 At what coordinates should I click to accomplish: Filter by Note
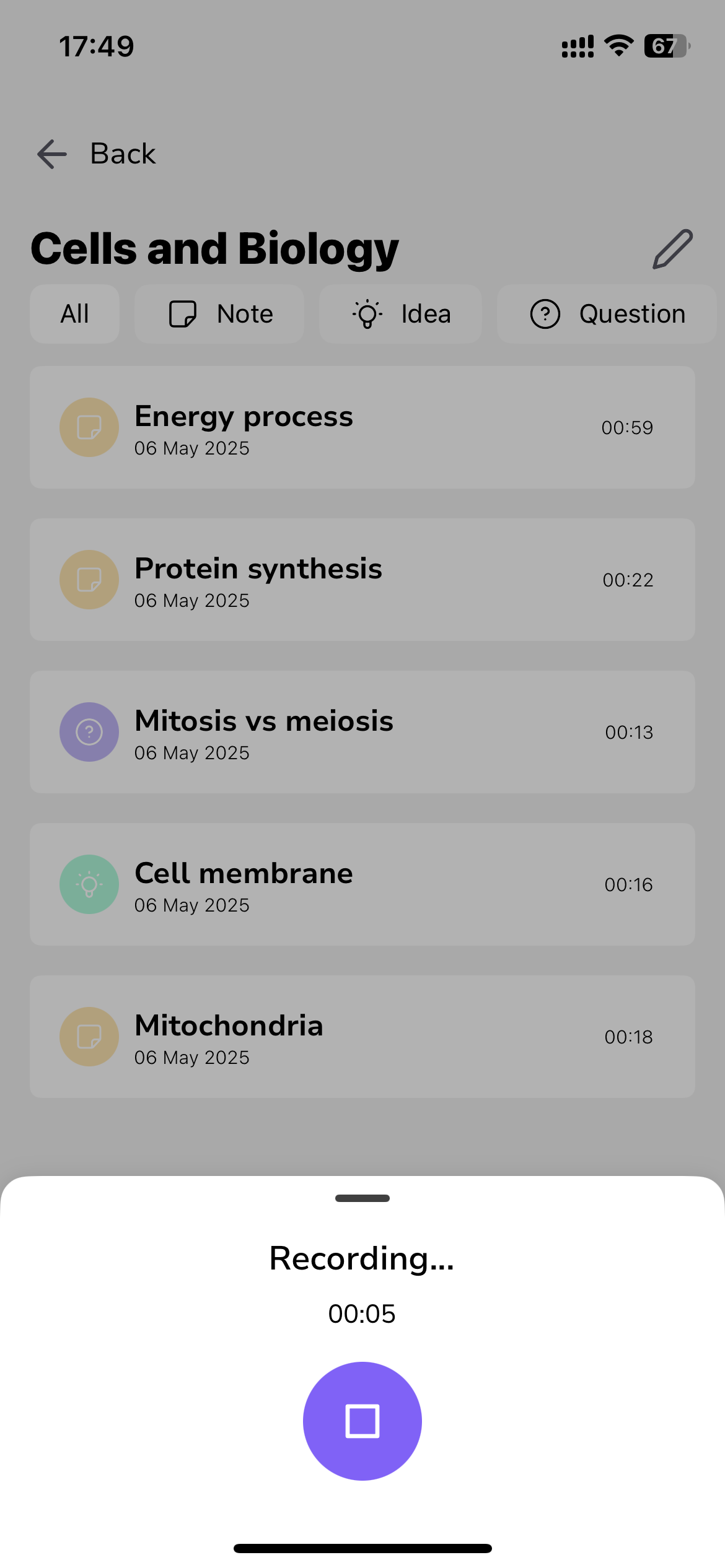click(x=219, y=314)
